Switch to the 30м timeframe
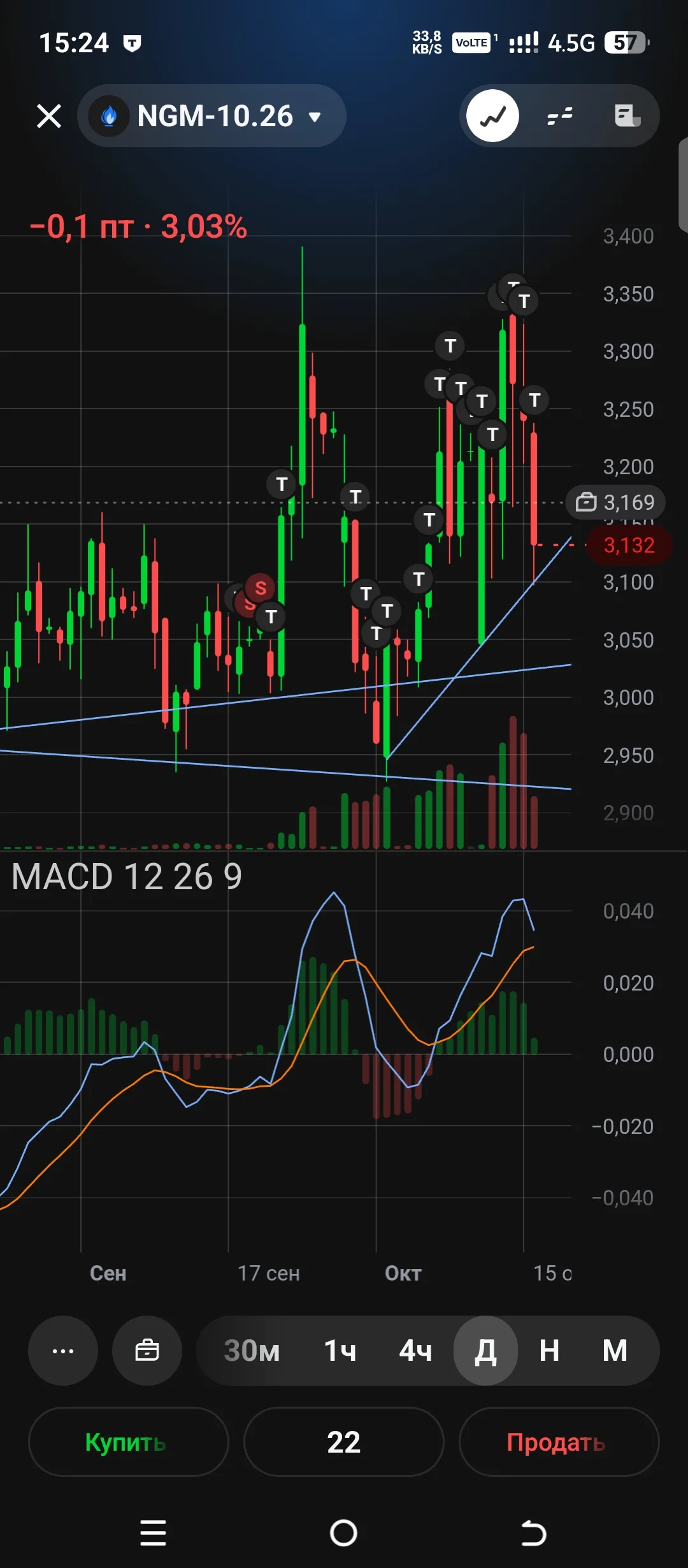The width and height of the screenshot is (688, 1568). coord(252,1350)
